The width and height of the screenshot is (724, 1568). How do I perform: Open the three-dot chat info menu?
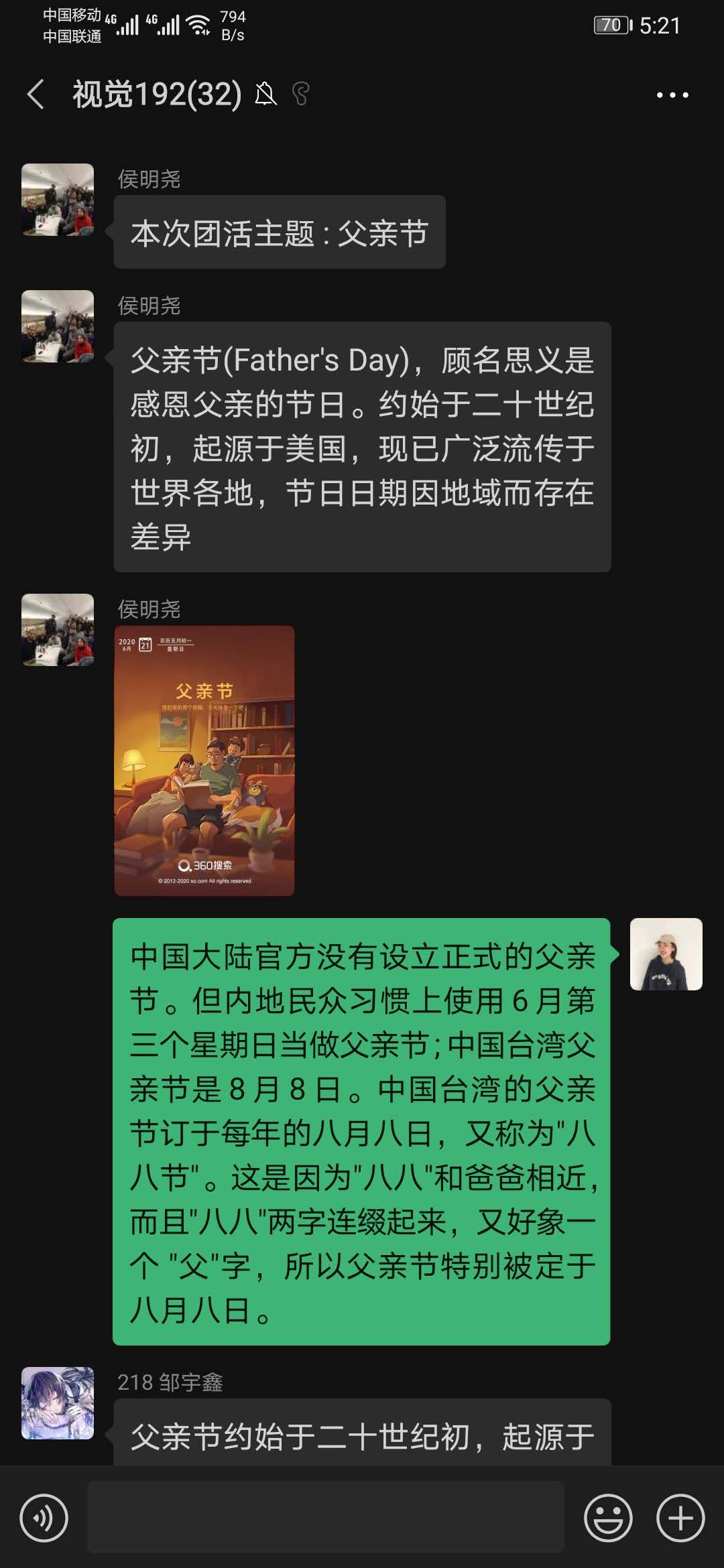tap(672, 95)
